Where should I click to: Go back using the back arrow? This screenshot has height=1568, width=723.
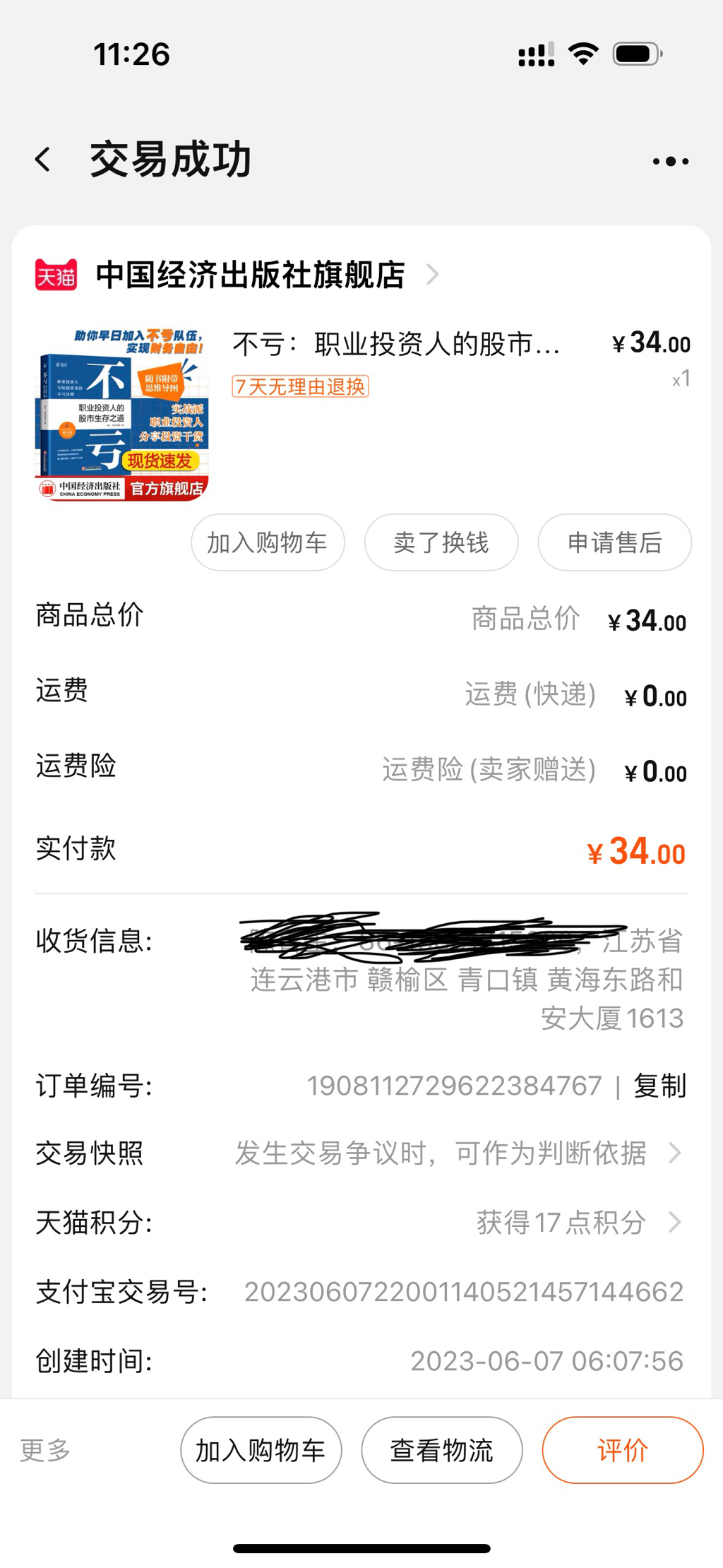[43, 160]
